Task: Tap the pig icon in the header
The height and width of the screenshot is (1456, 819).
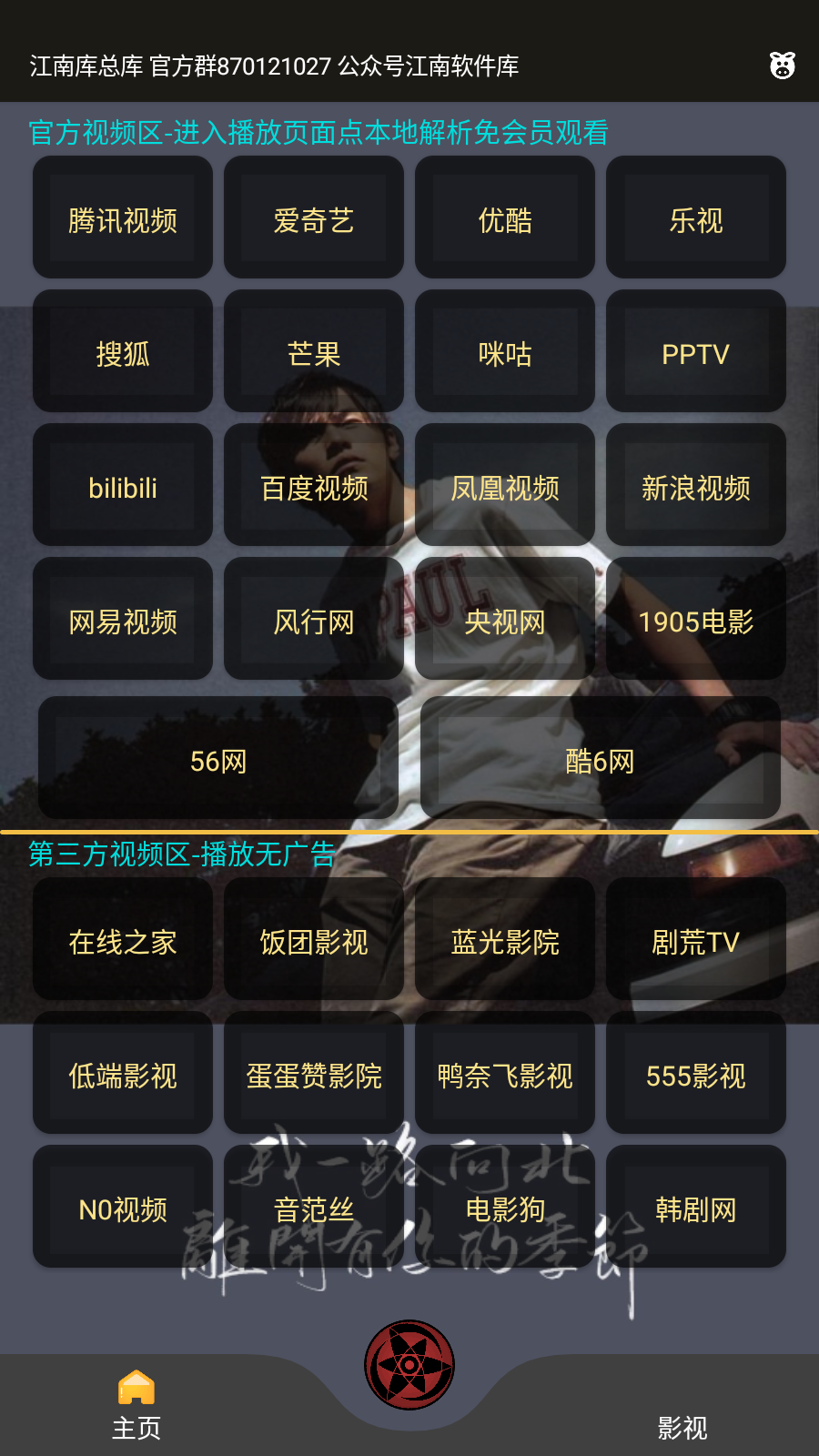Action: (x=782, y=66)
